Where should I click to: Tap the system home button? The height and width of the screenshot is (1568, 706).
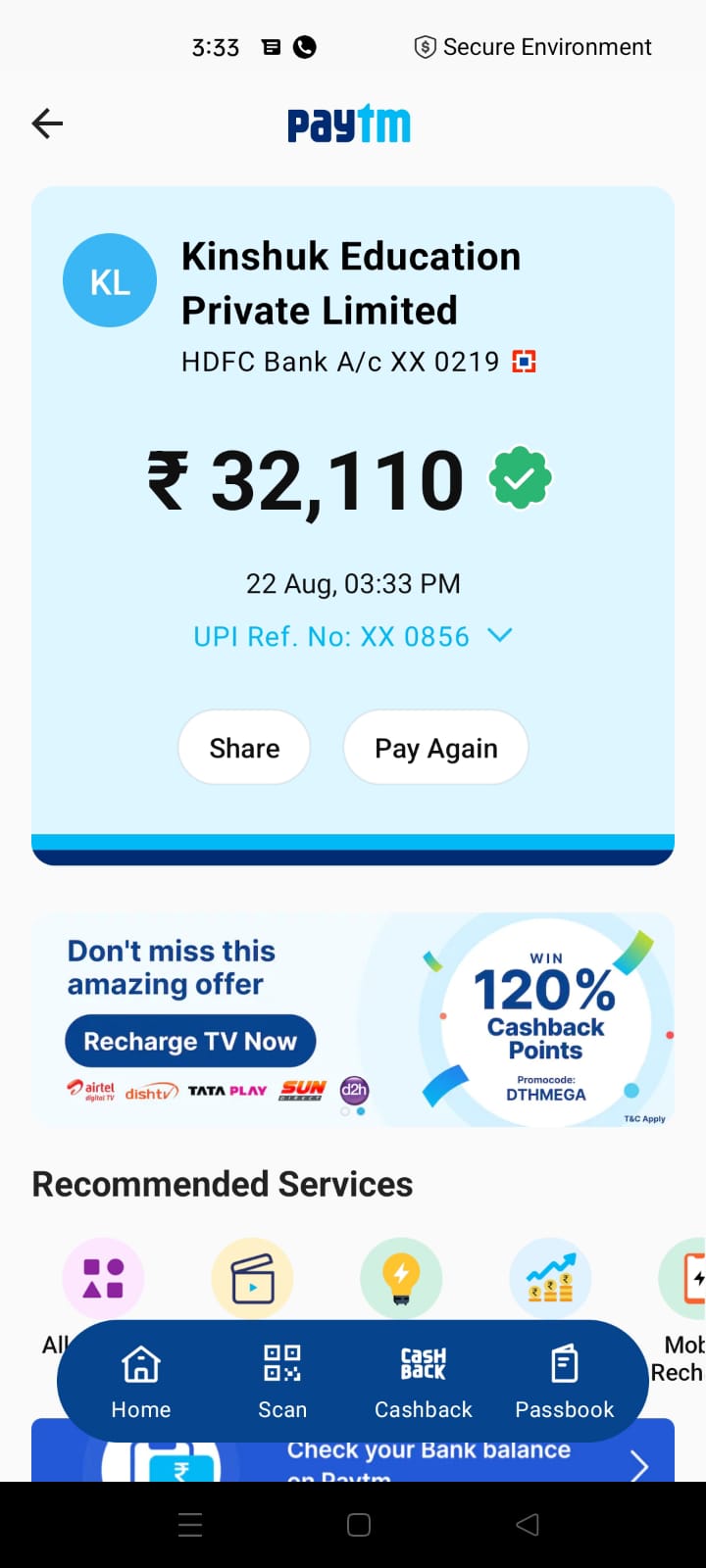click(x=359, y=1524)
